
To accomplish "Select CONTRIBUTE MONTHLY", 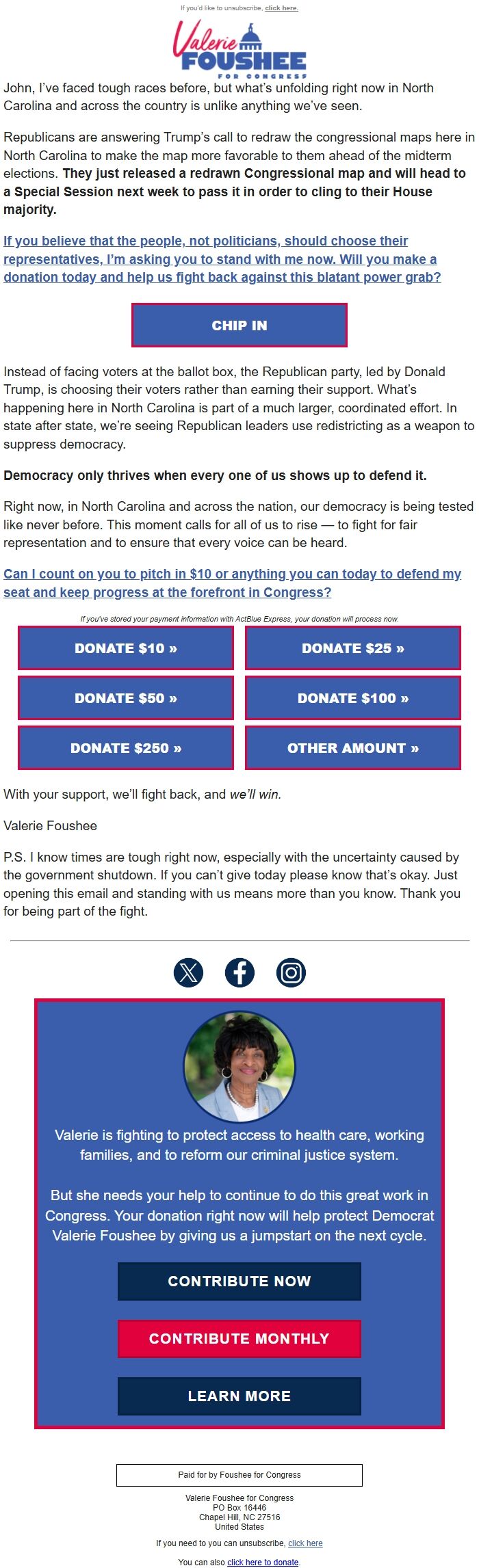I will (239, 1339).
